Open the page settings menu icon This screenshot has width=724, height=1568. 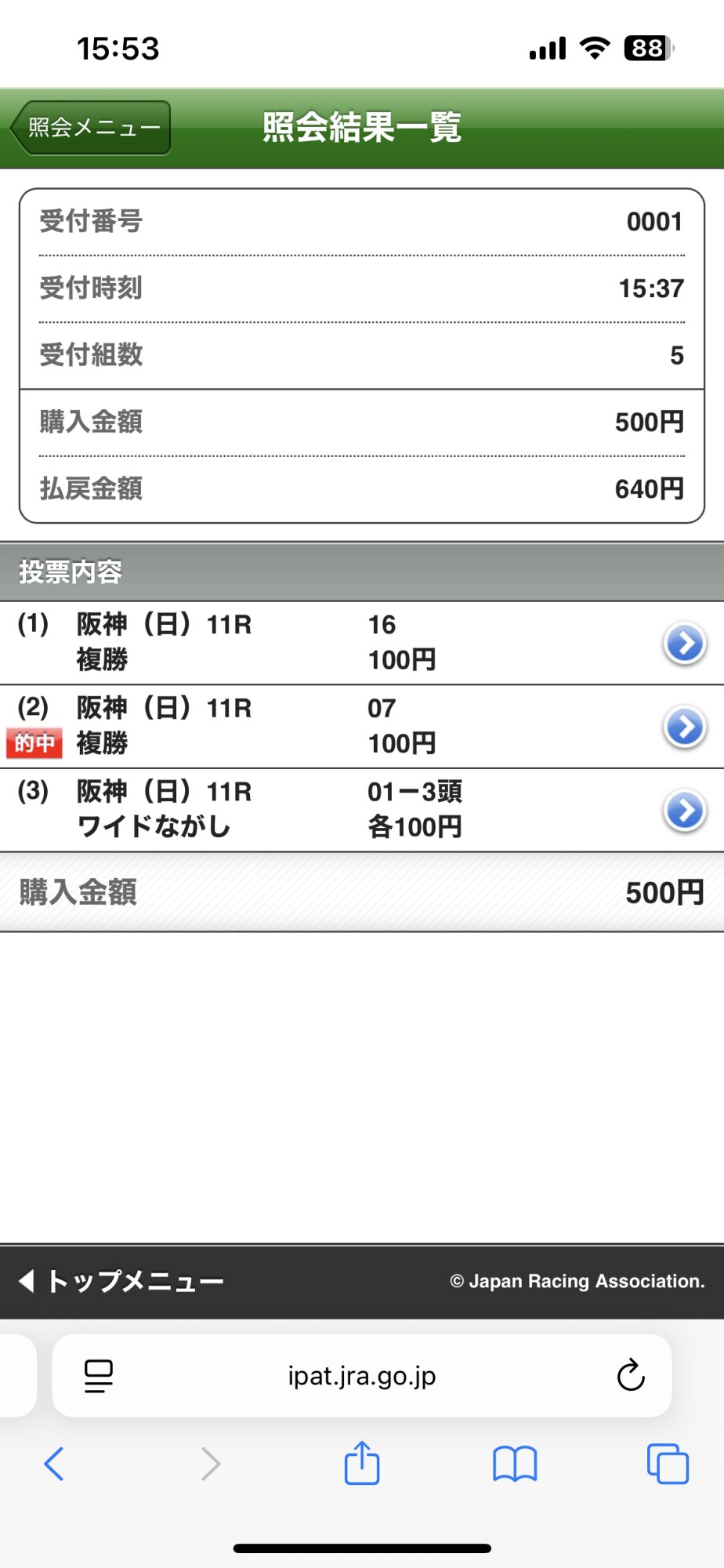coord(99,1376)
